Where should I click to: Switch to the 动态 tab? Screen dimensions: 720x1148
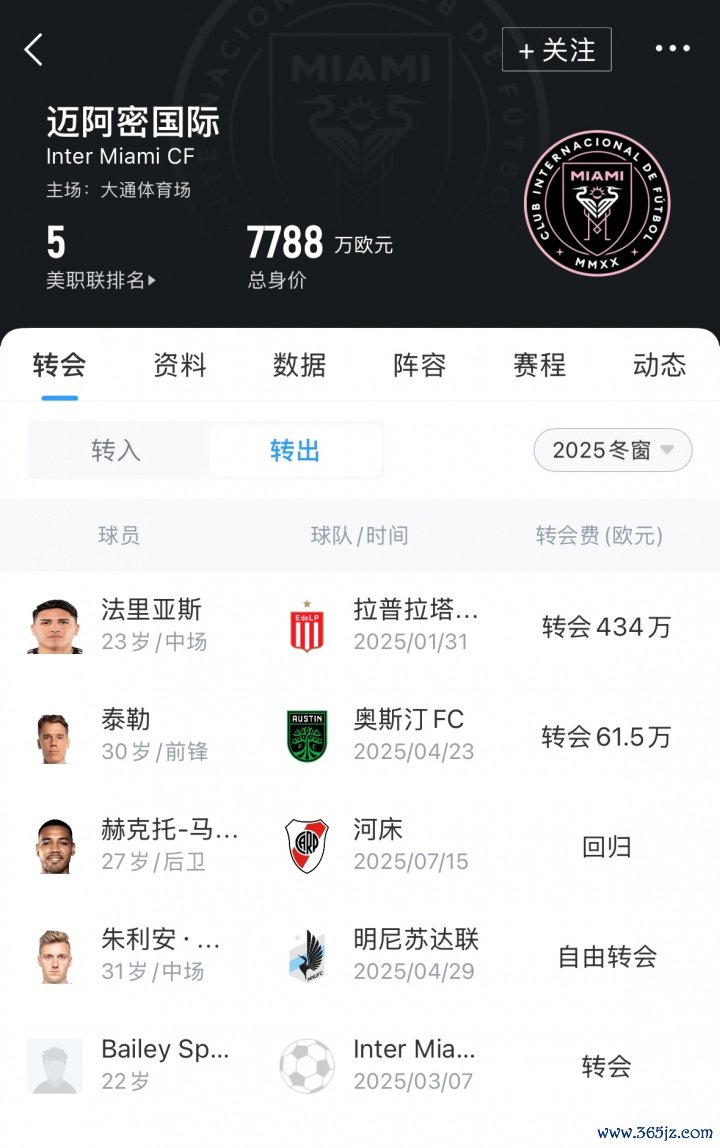pyautogui.click(x=660, y=365)
